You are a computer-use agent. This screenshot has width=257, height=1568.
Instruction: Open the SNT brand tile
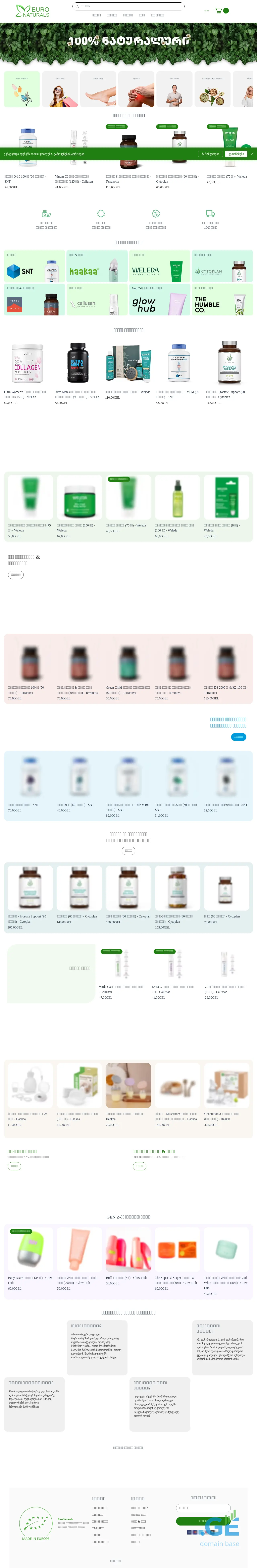(x=34, y=266)
